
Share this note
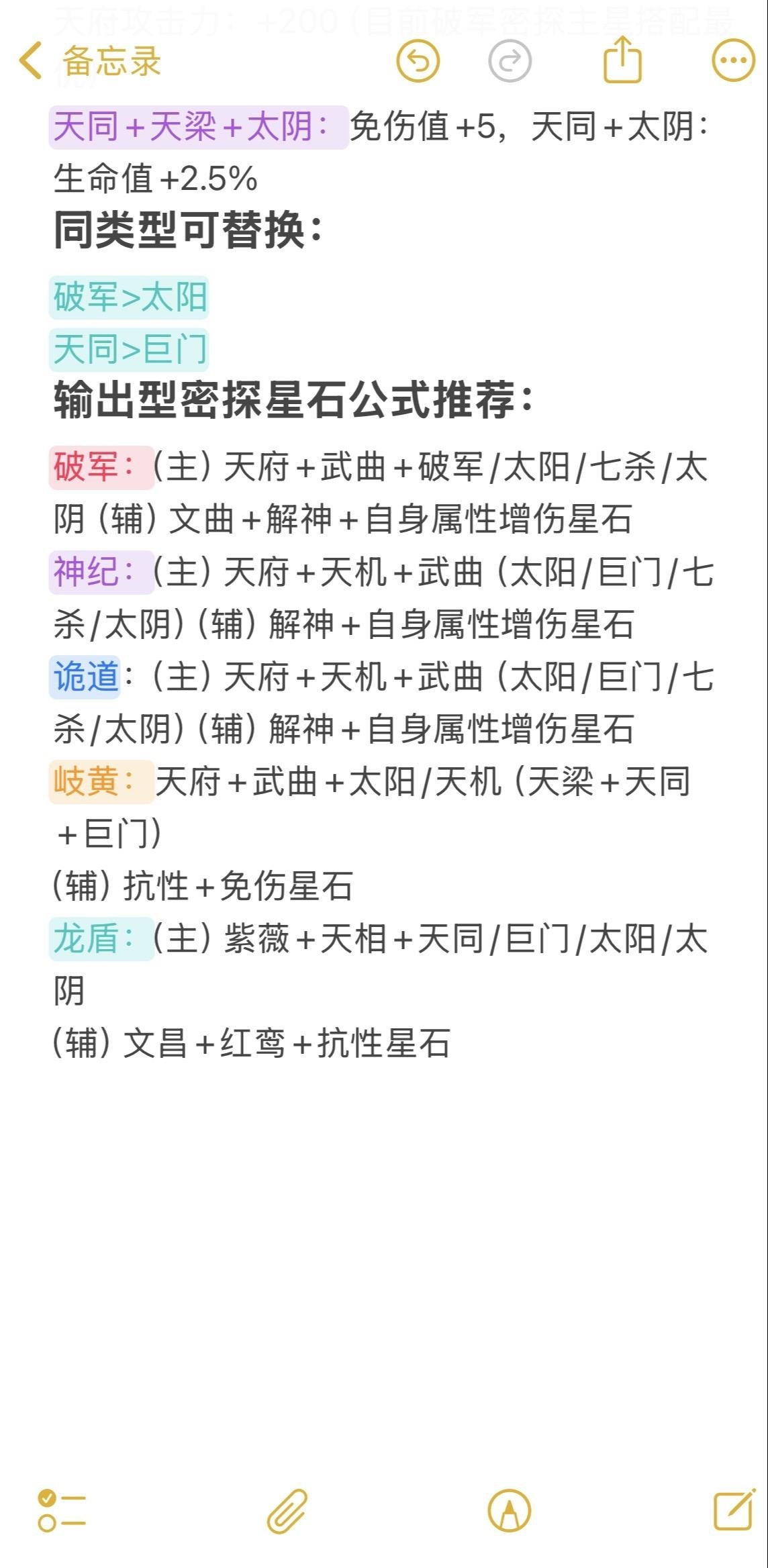(623, 59)
